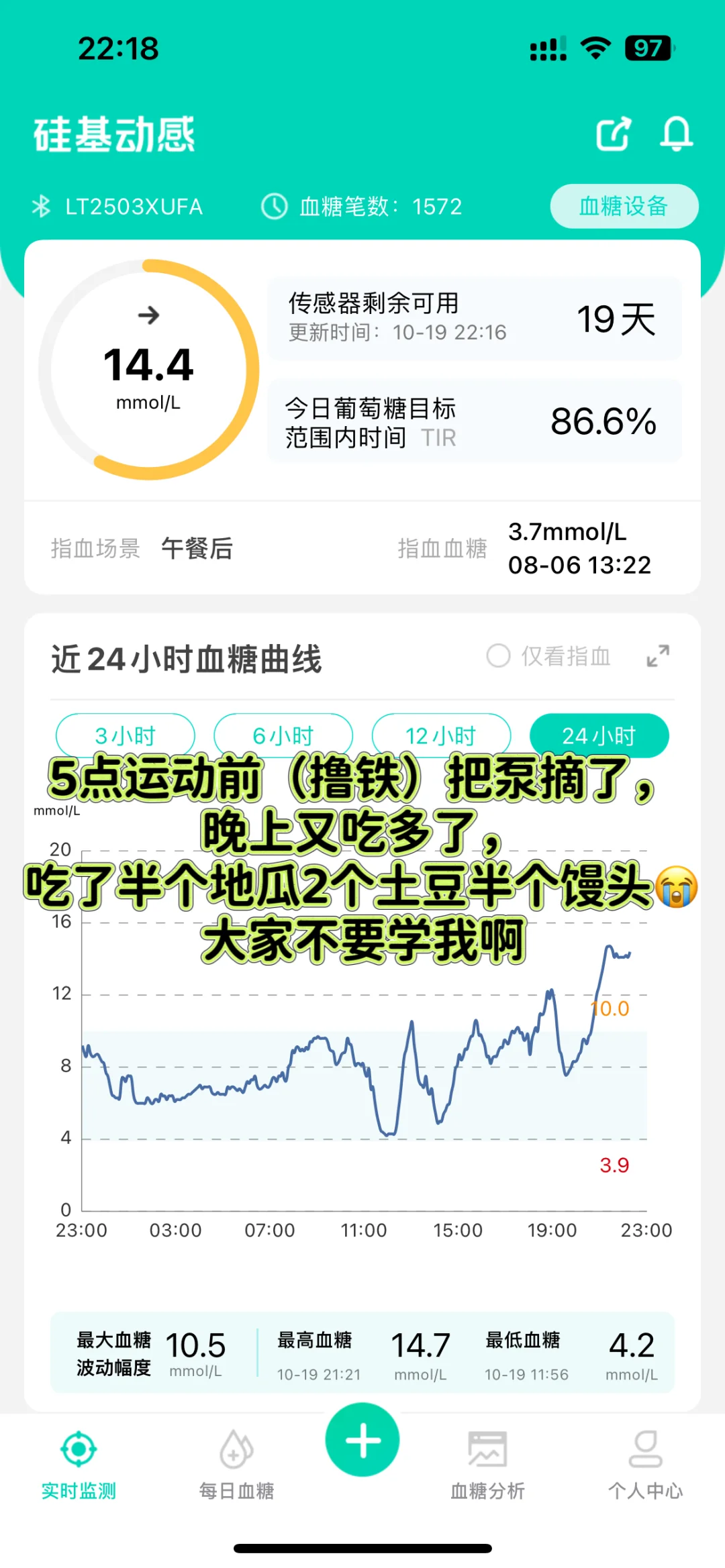725x1568 pixels.
Task: Switch the chart to 12小时 view
Action: (441, 735)
